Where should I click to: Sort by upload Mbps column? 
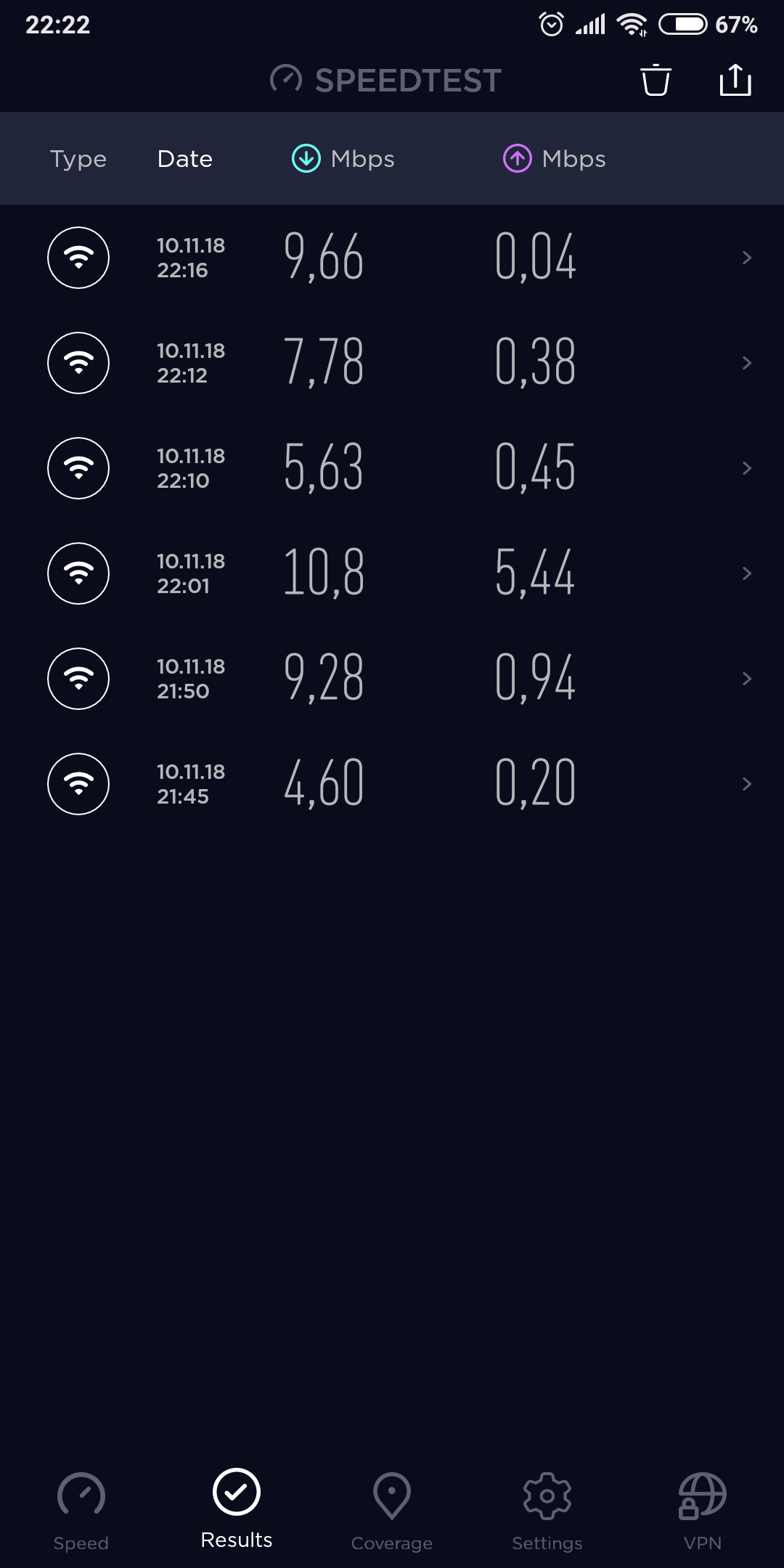555,159
